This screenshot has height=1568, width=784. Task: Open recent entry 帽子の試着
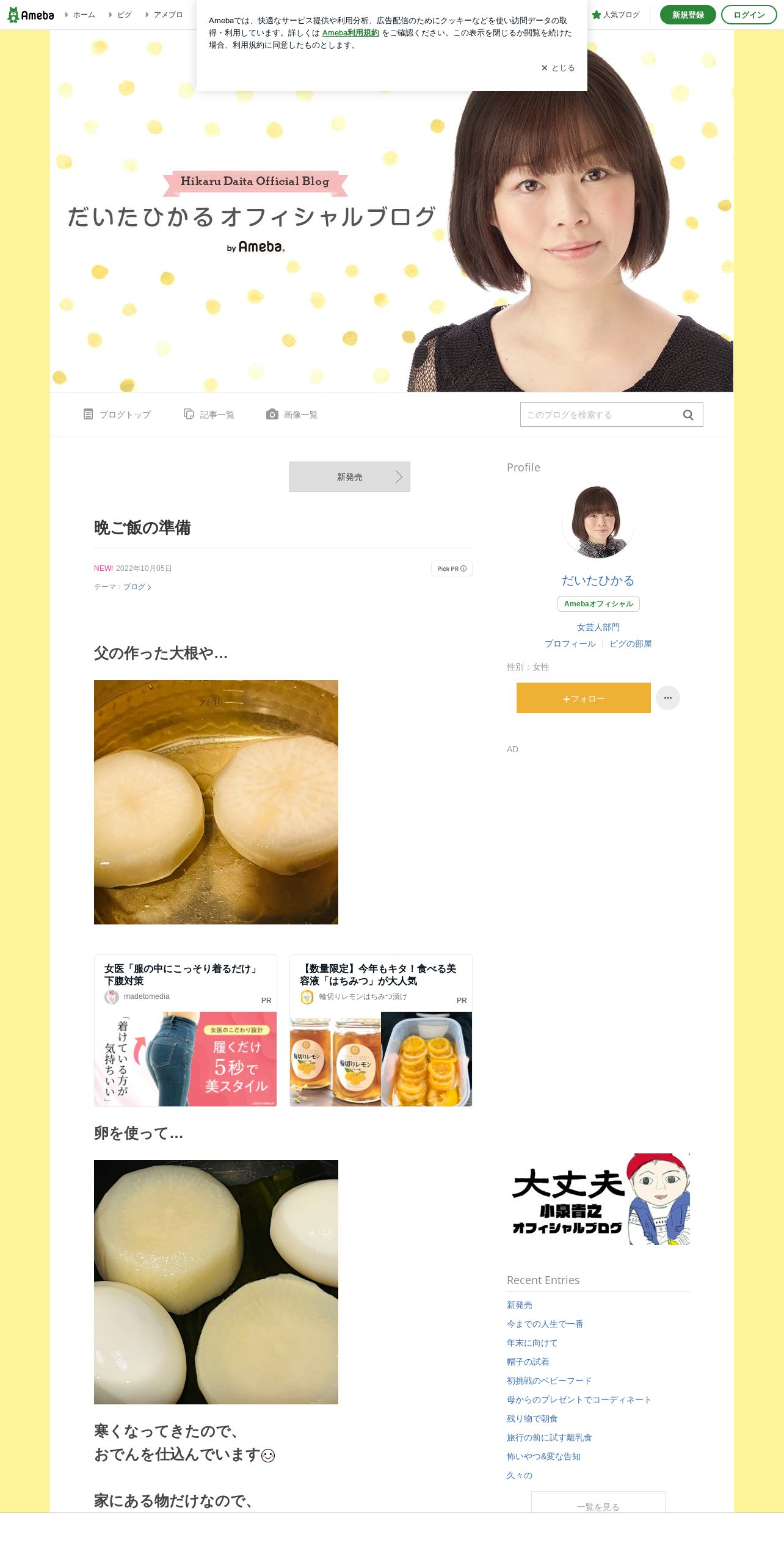coord(528,1362)
